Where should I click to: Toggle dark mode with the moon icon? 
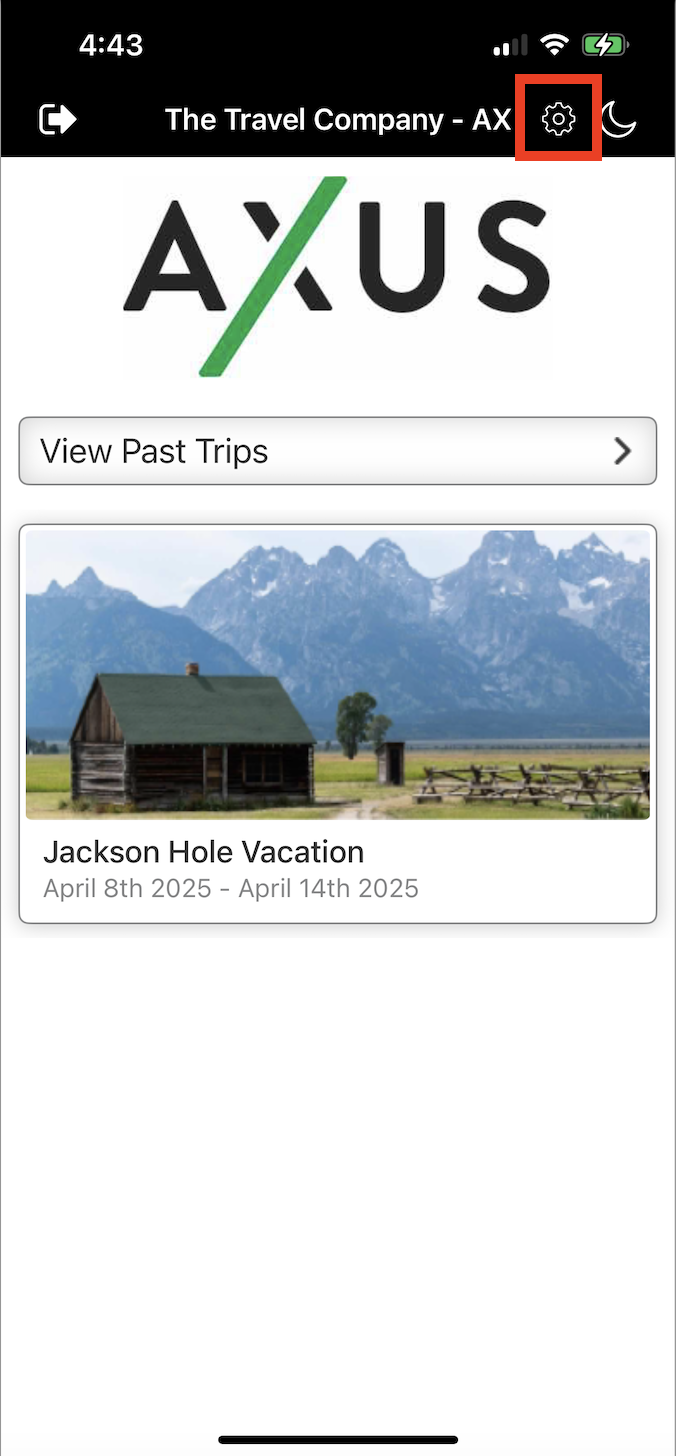[619, 120]
